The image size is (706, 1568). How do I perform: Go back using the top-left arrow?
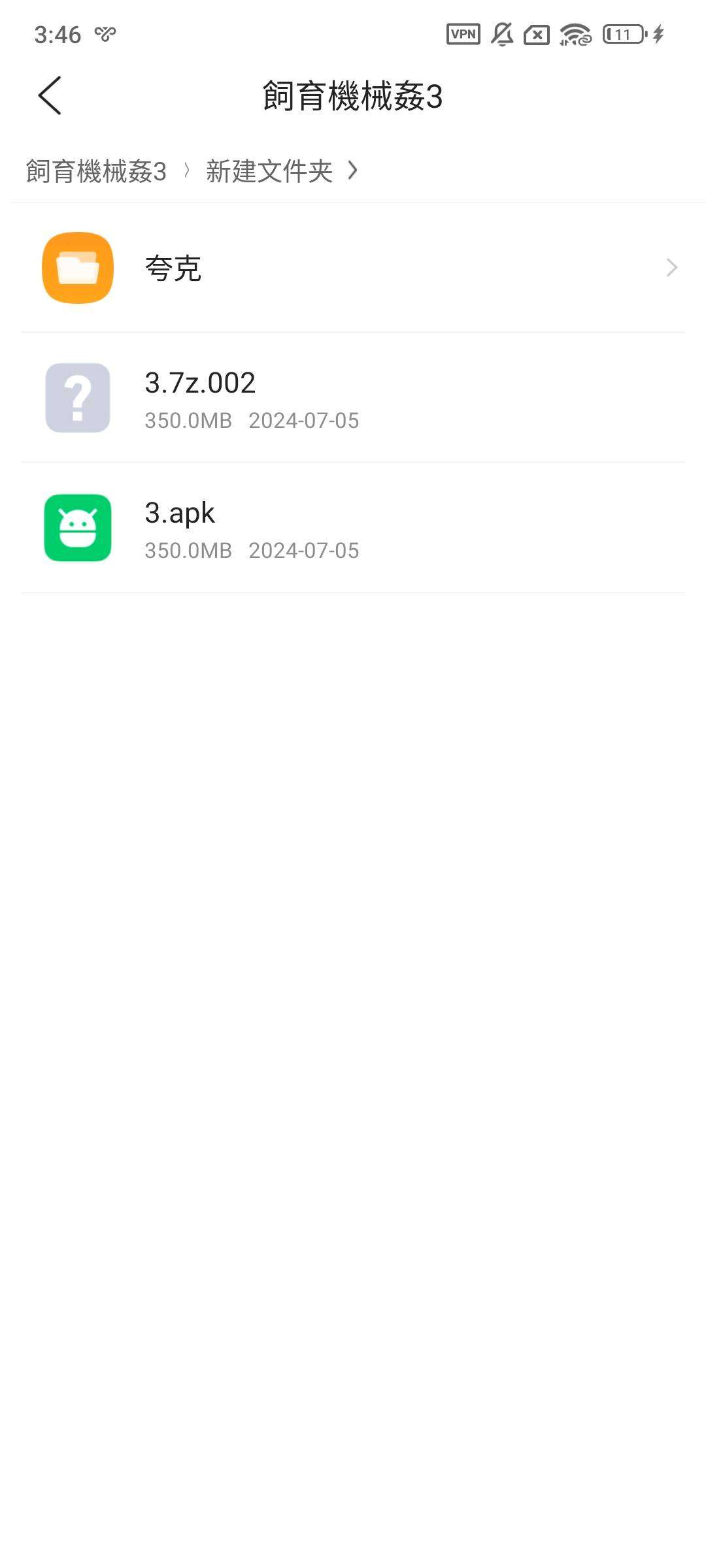tap(50, 95)
